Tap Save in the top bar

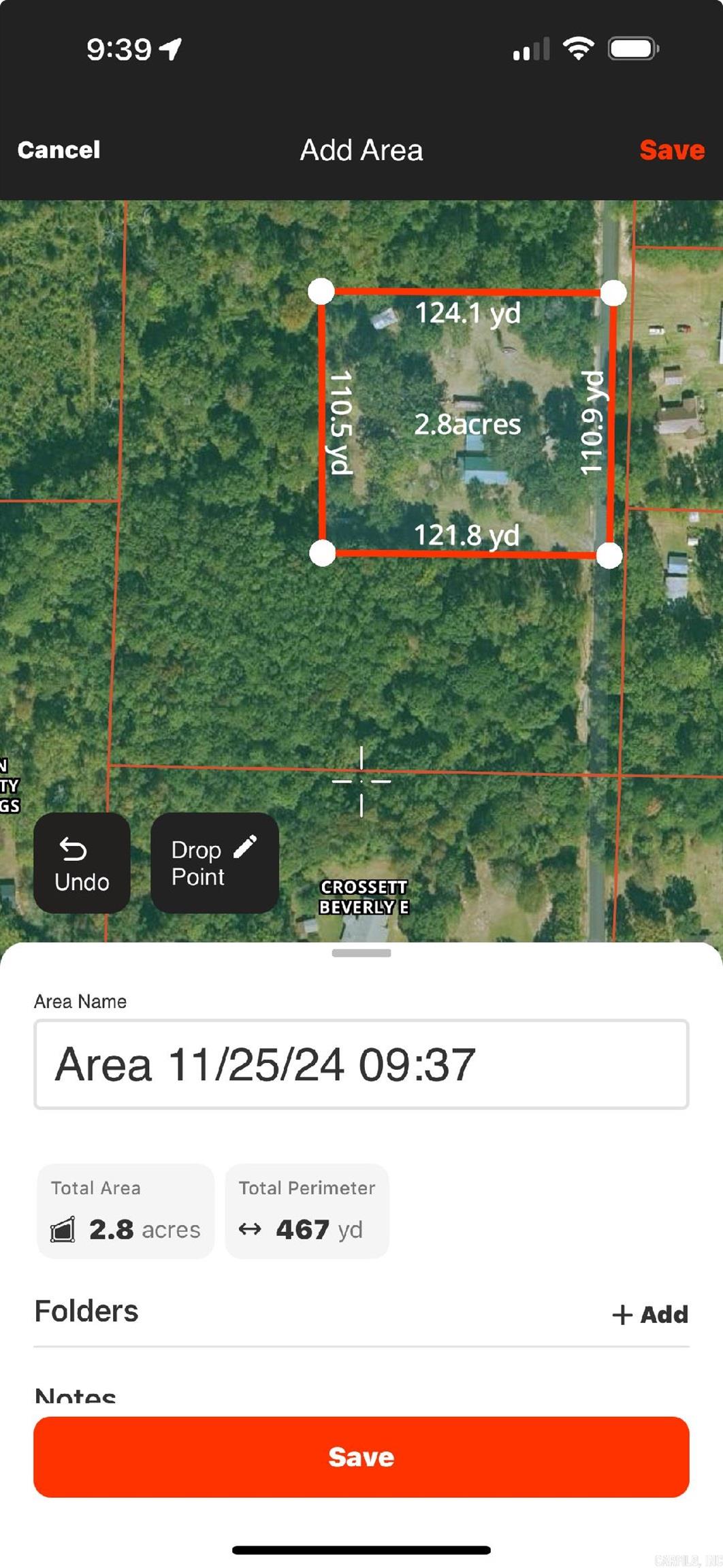click(671, 150)
